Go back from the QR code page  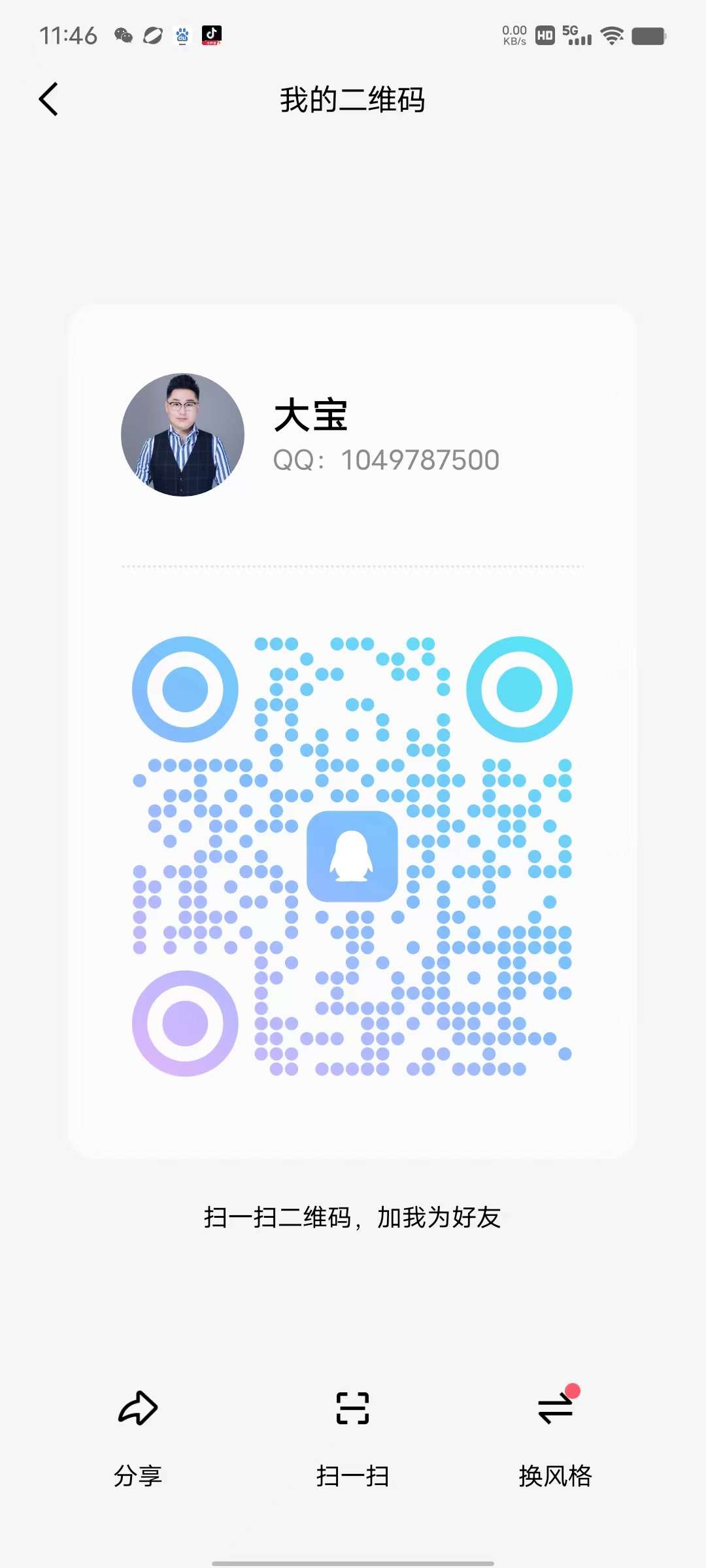click(x=48, y=99)
